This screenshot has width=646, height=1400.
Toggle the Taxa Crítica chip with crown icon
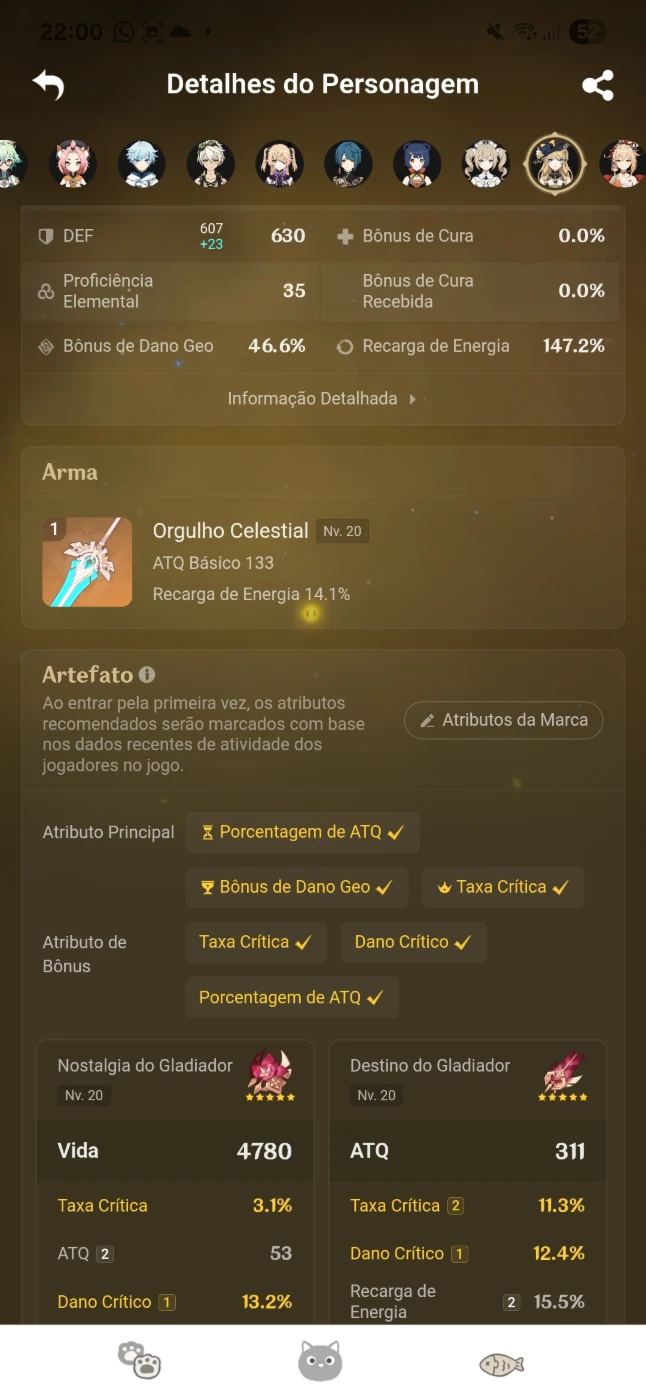coord(503,887)
